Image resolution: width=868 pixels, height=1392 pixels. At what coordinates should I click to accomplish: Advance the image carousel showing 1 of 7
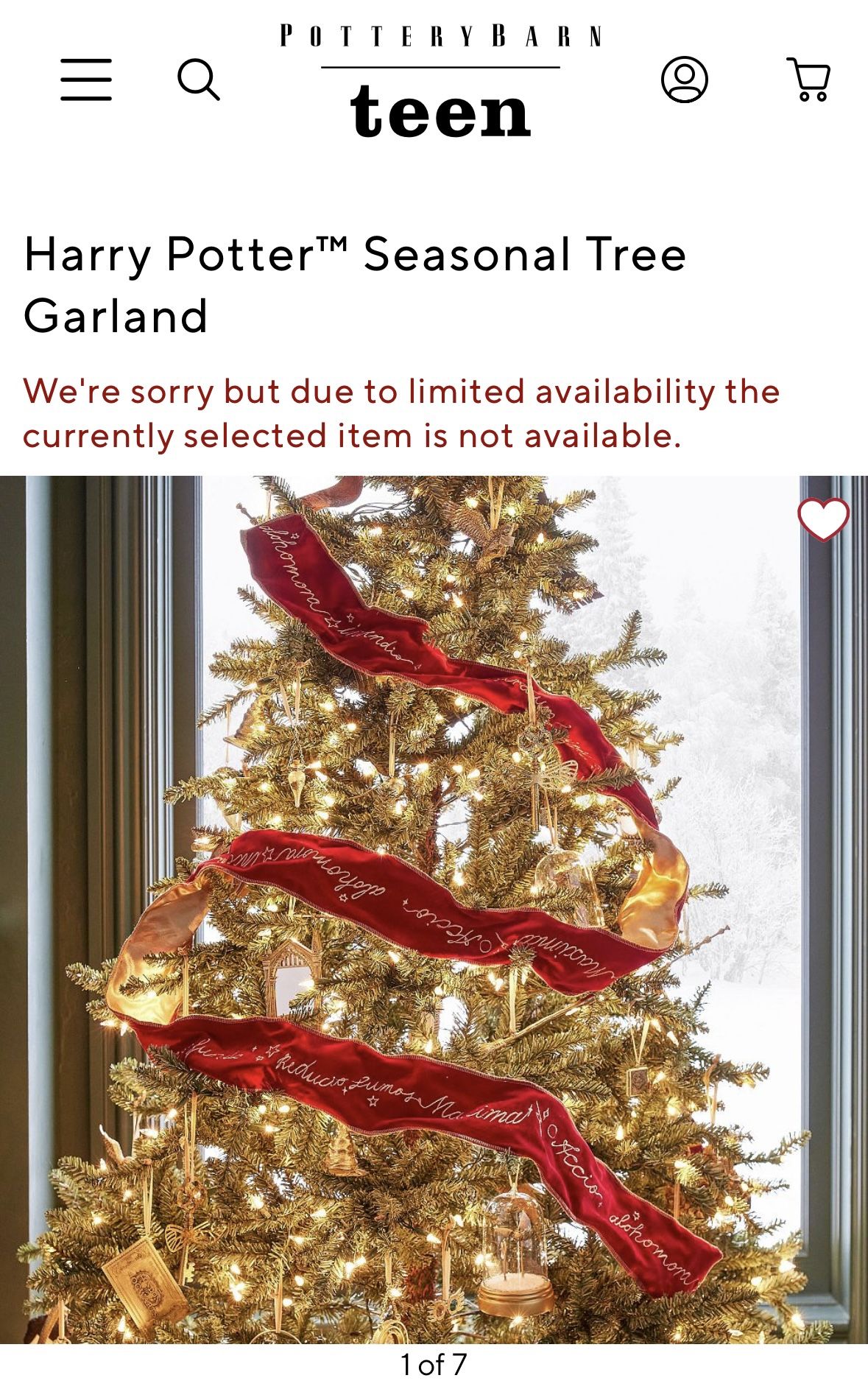[x=434, y=1363]
